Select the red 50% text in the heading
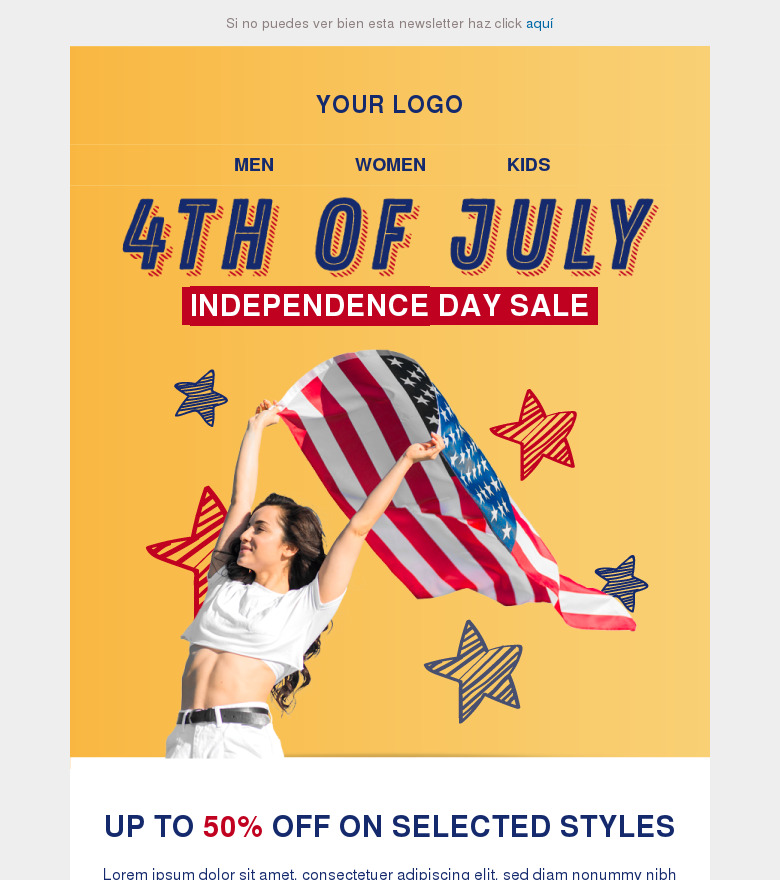The width and height of the screenshot is (780, 880). (232, 827)
